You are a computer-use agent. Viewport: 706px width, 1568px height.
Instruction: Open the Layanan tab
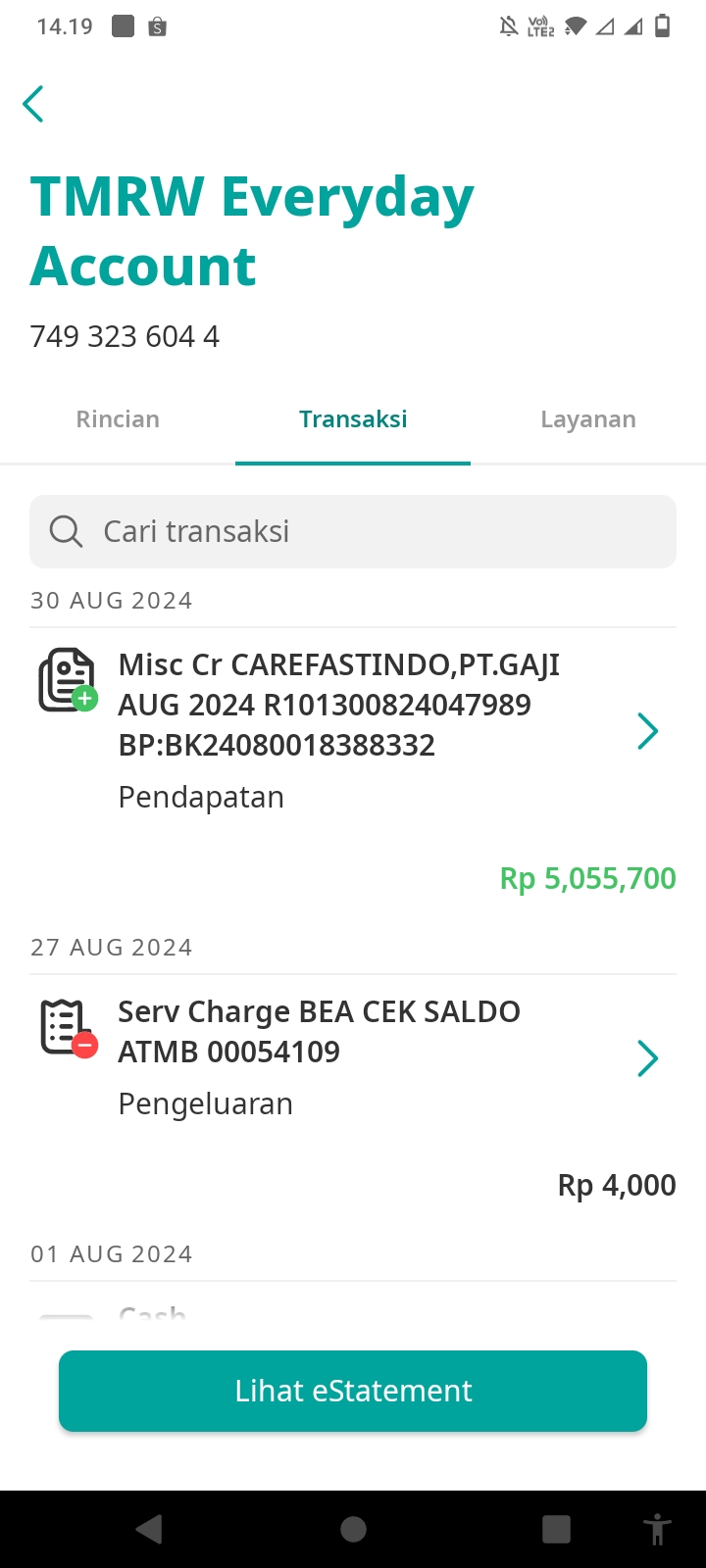click(x=588, y=419)
